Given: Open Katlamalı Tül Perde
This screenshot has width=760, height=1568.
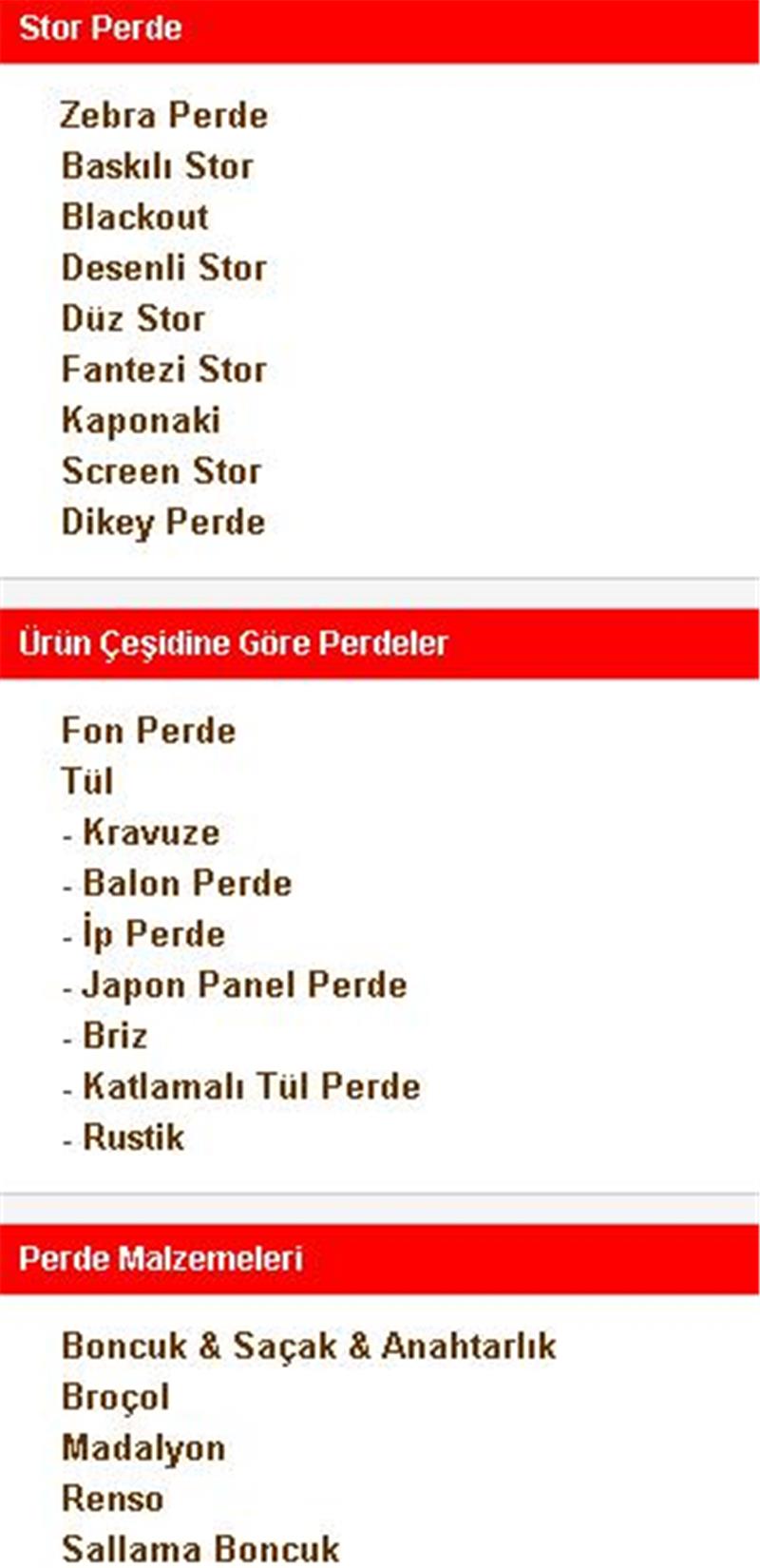Looking at the screenshot, I should coord(252,1086).
